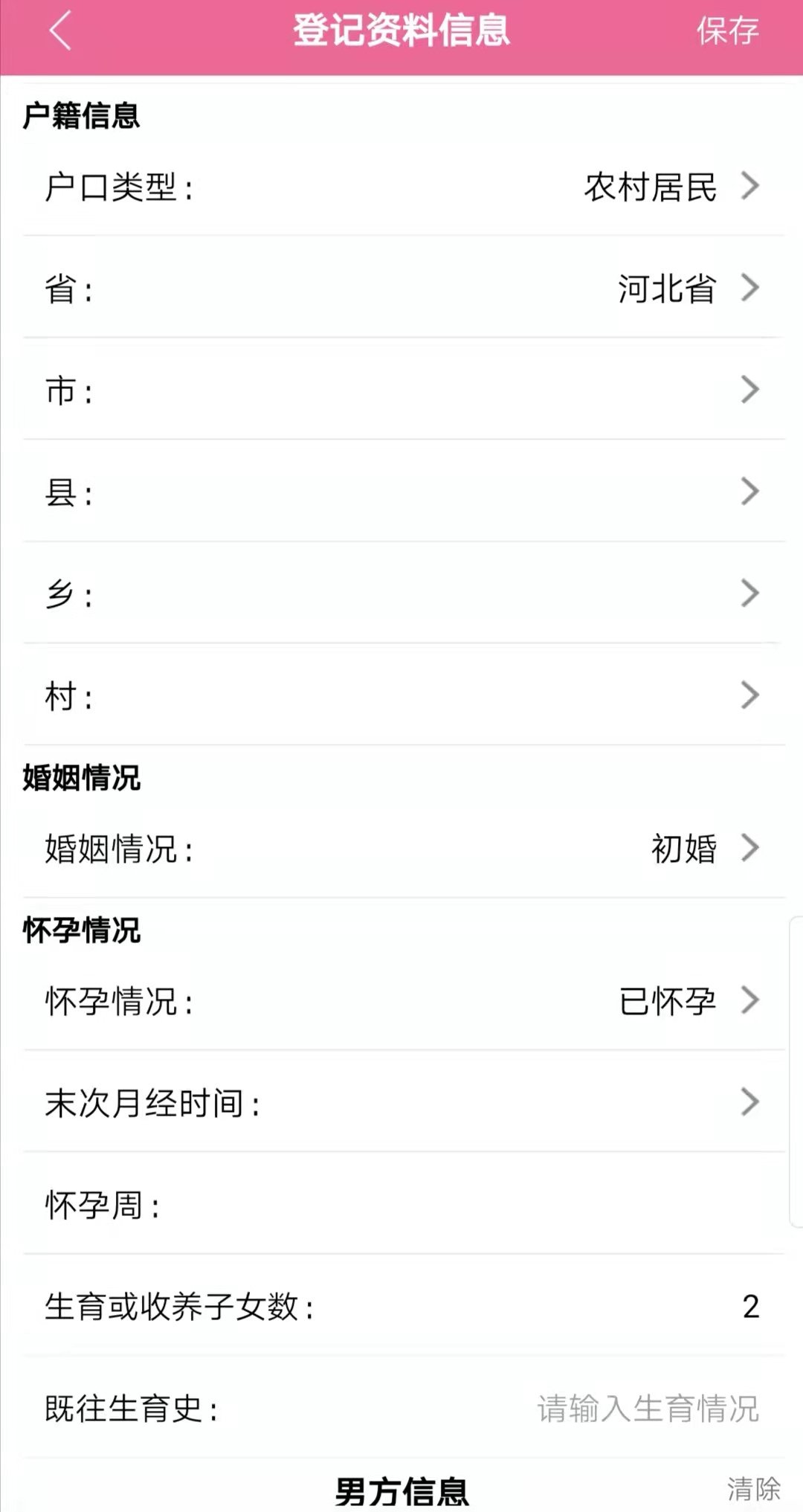Screen dimensions: 803x1512
Task: Open the 户口类型 picker
Action: (x=669, y=186)
